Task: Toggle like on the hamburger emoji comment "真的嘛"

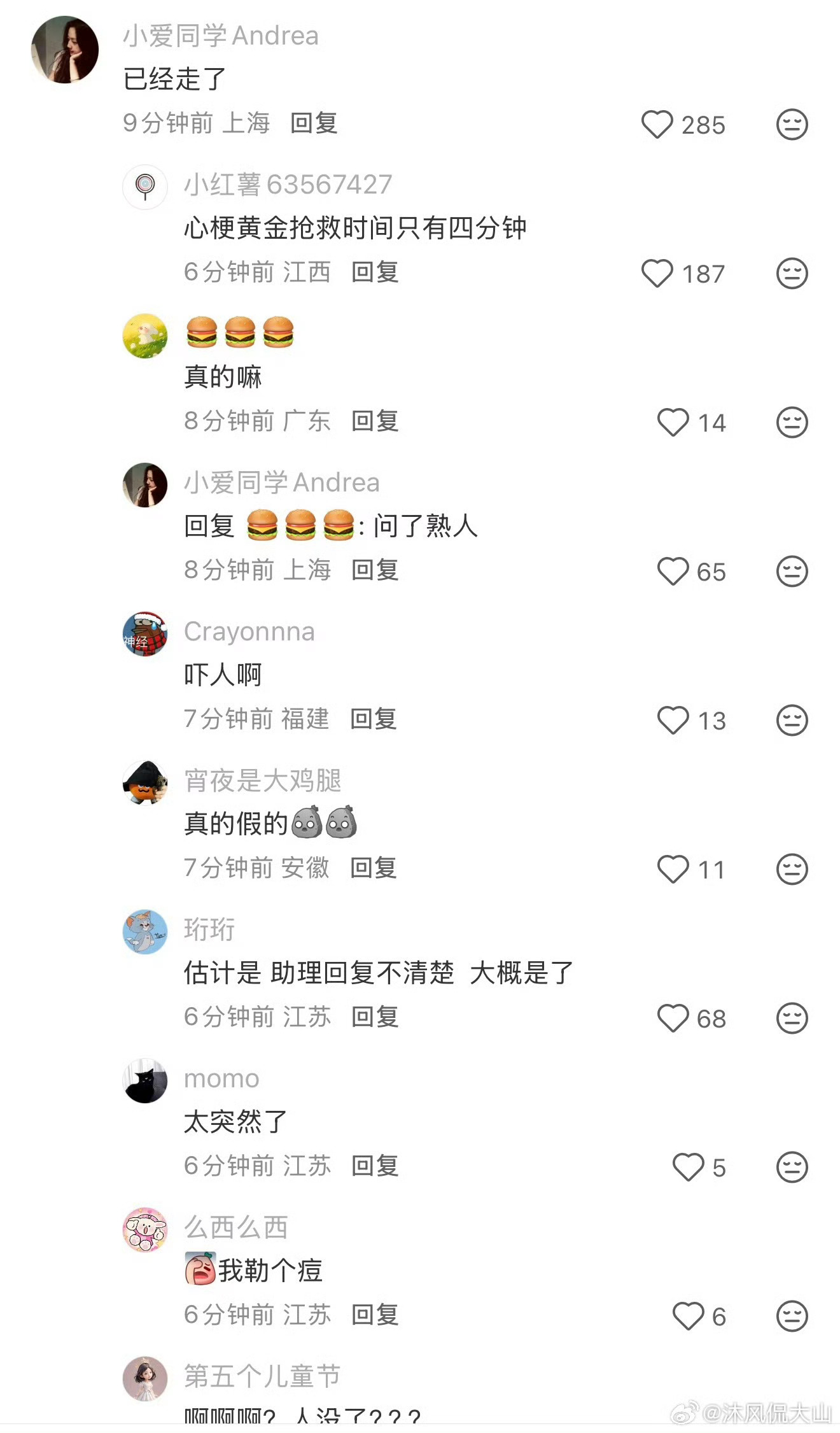Action: [673, 421]
